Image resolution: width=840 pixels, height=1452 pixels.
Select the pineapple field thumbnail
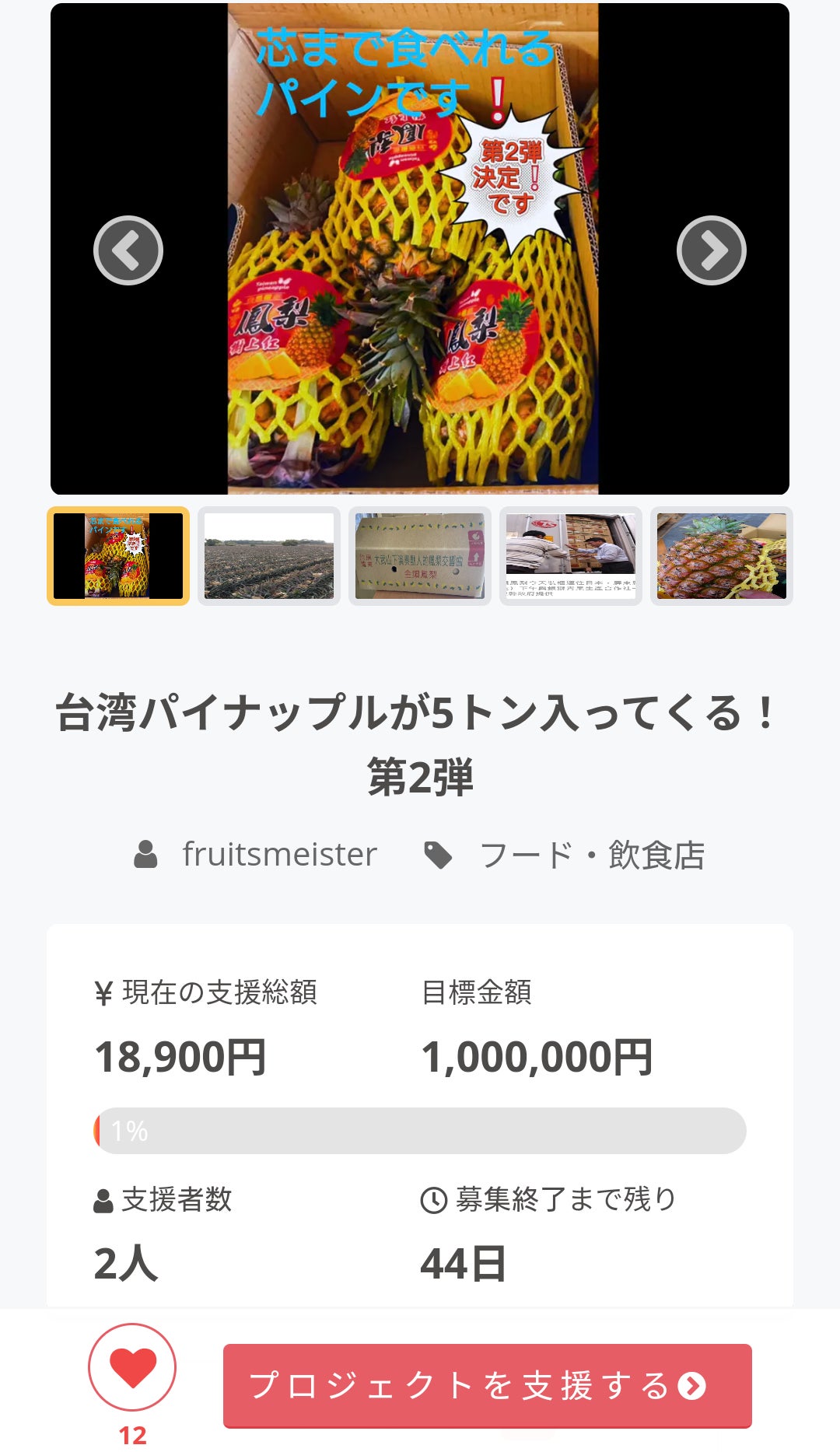pos(269,556)
